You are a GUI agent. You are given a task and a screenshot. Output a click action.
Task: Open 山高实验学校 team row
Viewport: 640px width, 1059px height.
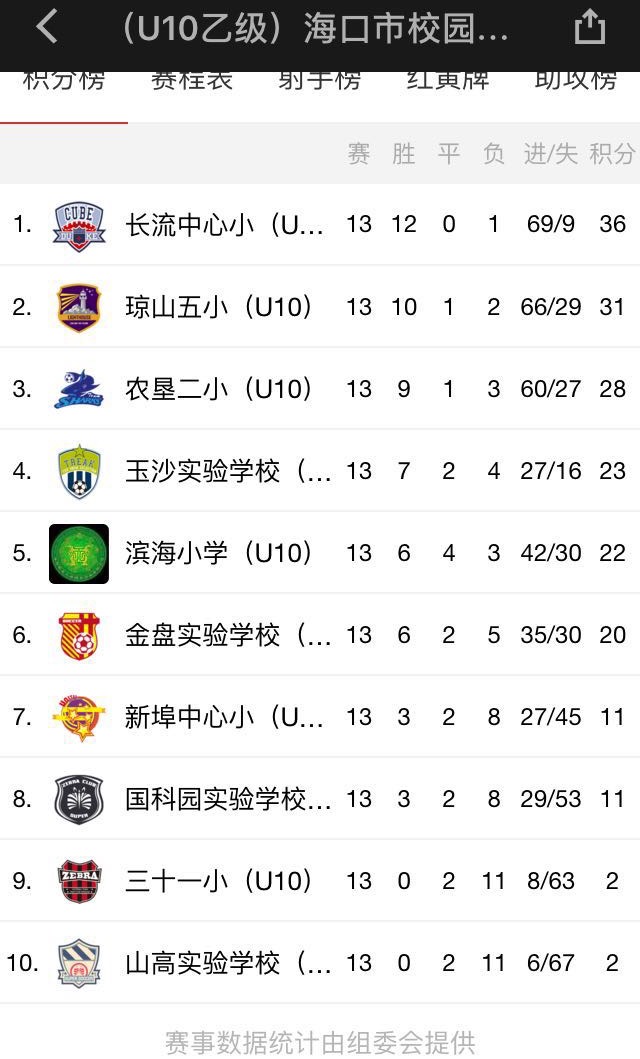click(x=228, y=963)
